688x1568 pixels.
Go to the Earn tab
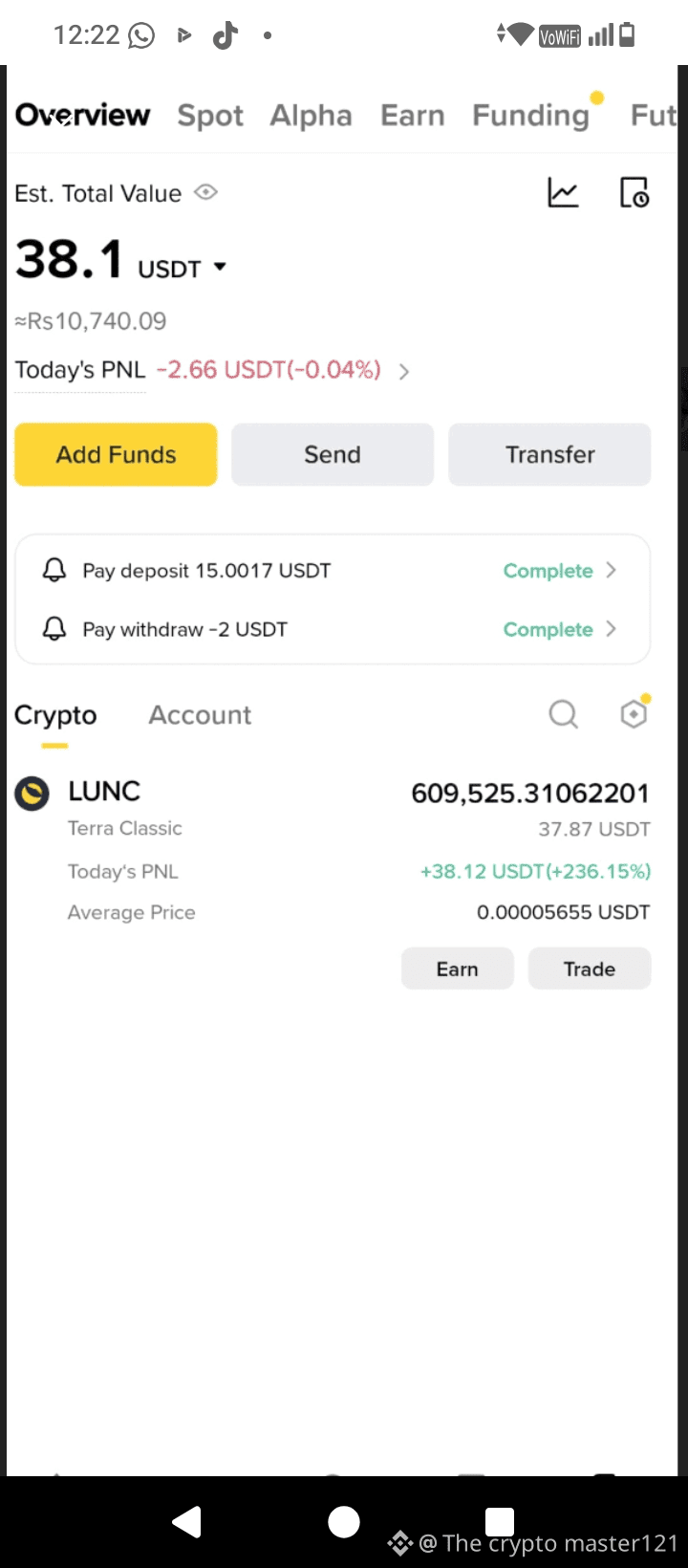(412, 116)
